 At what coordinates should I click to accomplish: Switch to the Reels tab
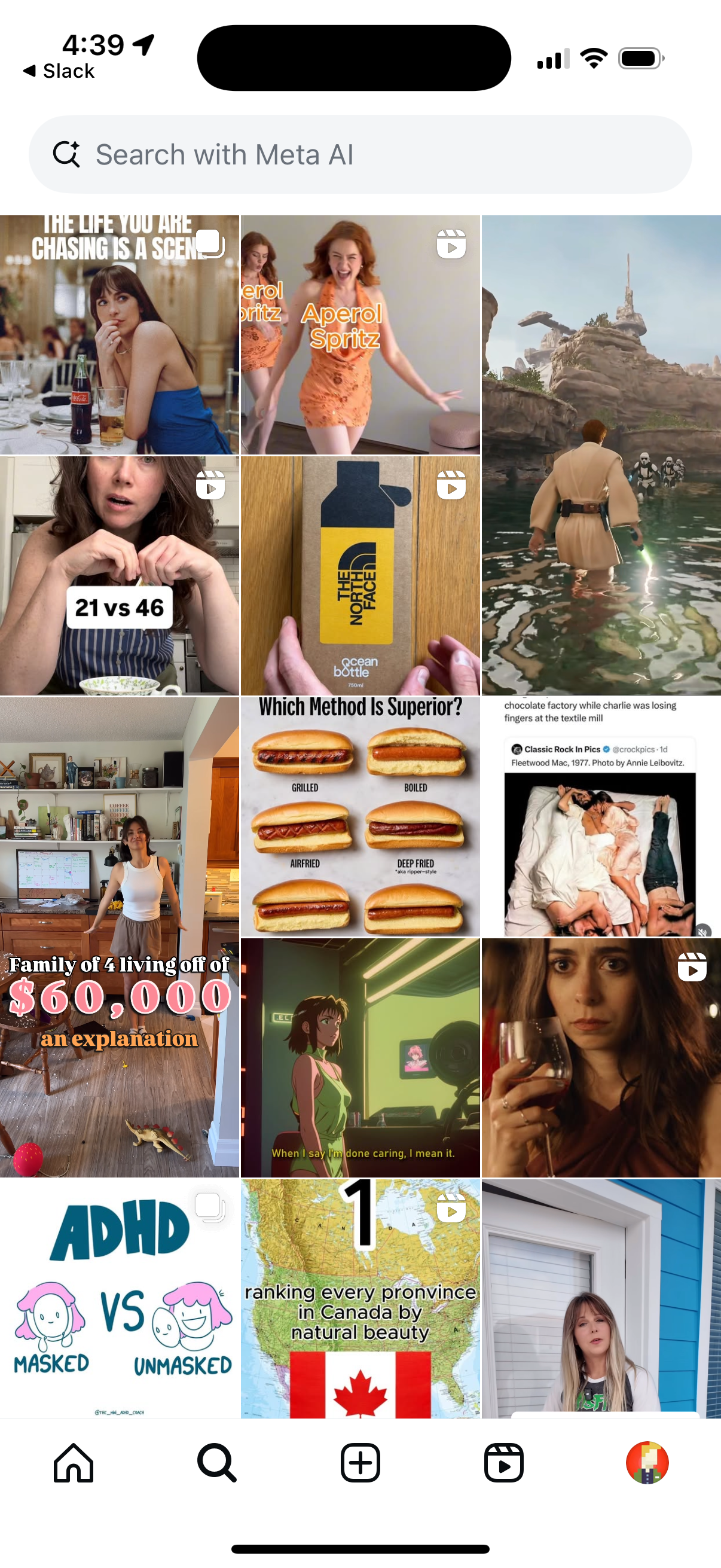503,1463
